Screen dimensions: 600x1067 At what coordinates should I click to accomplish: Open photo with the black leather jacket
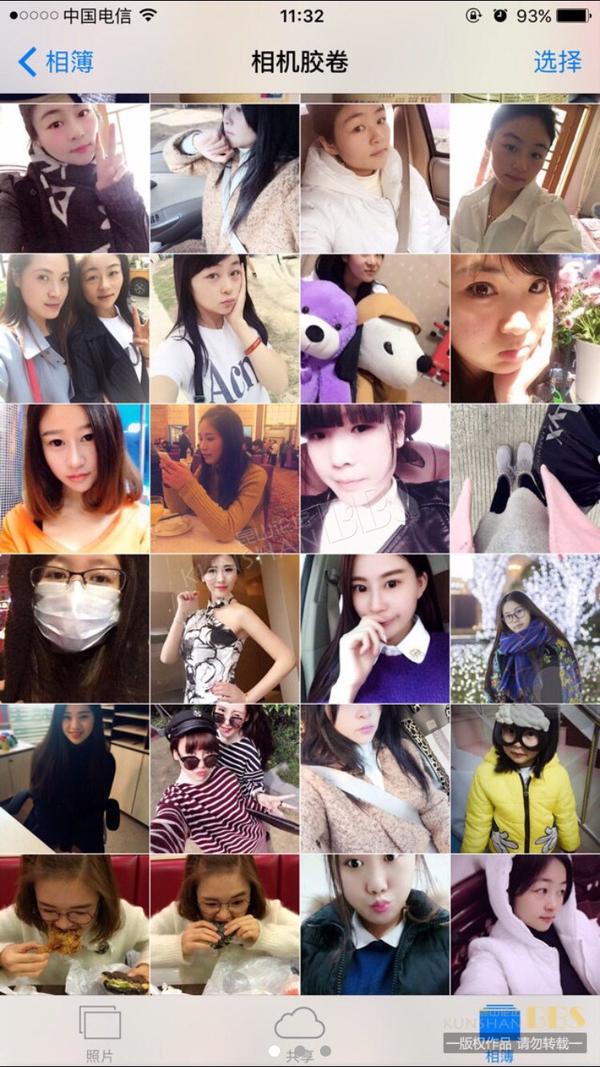pos(374,478)
